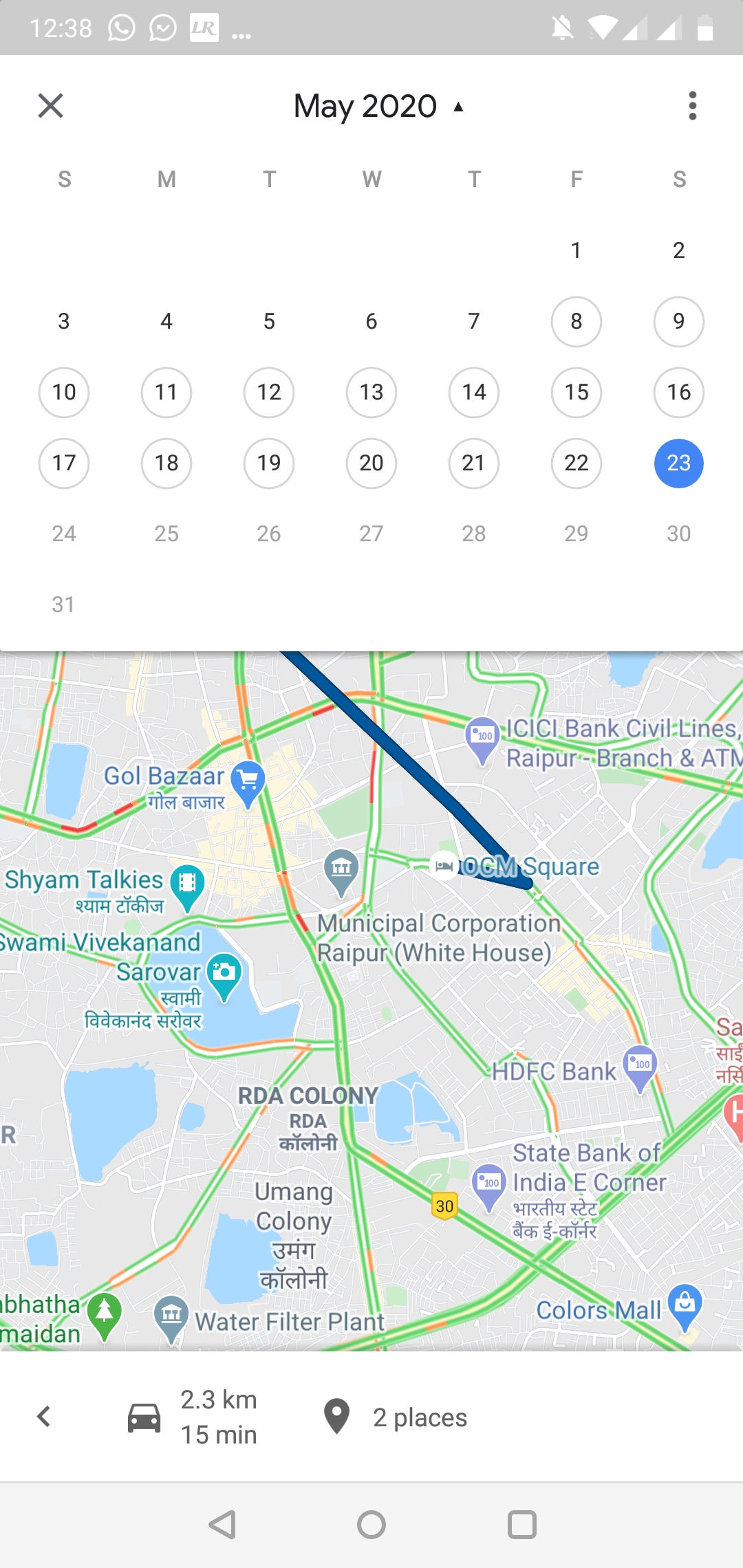
Task: Select May 8 in the calendar
Action: tap(577, 321)
